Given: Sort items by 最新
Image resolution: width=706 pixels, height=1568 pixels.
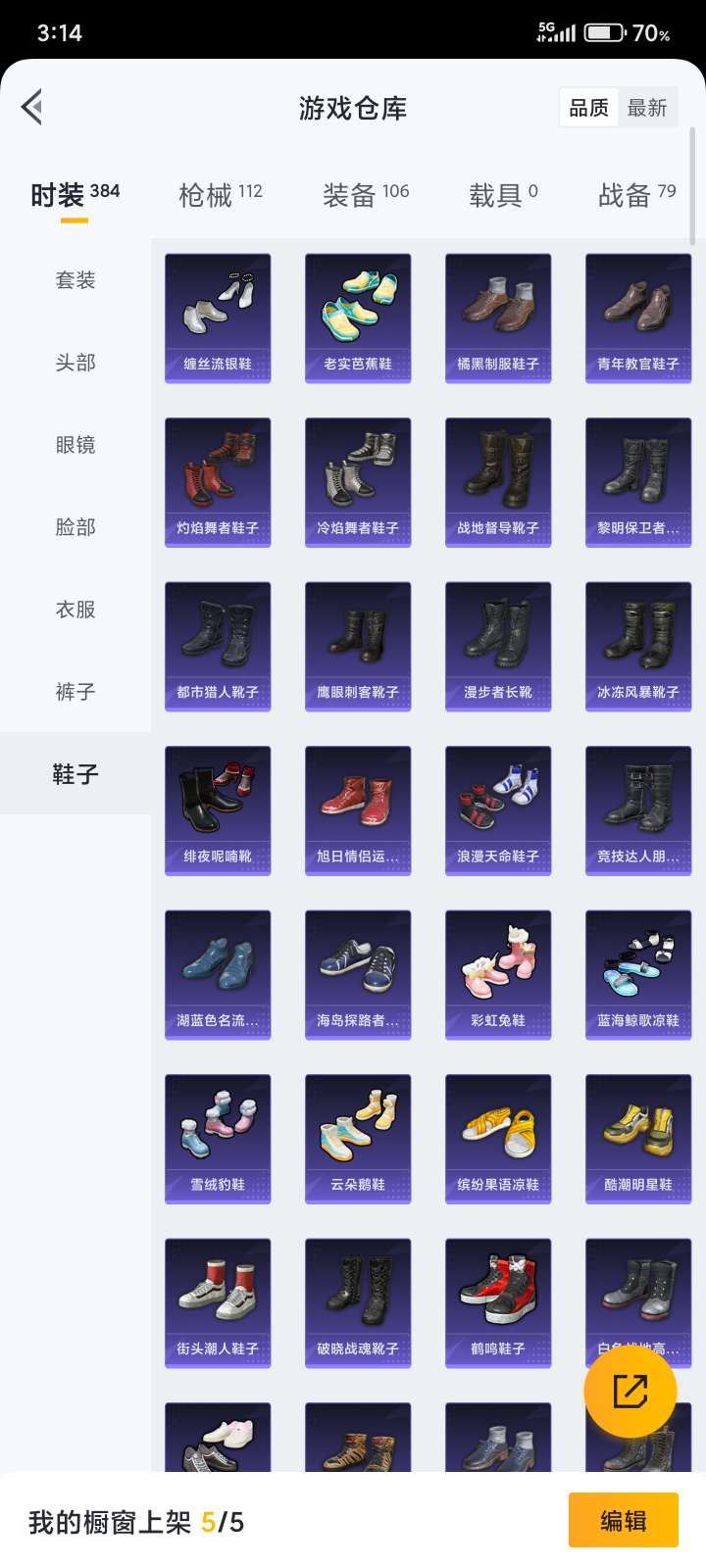Looking at the screenshot, I should point(647,108).
